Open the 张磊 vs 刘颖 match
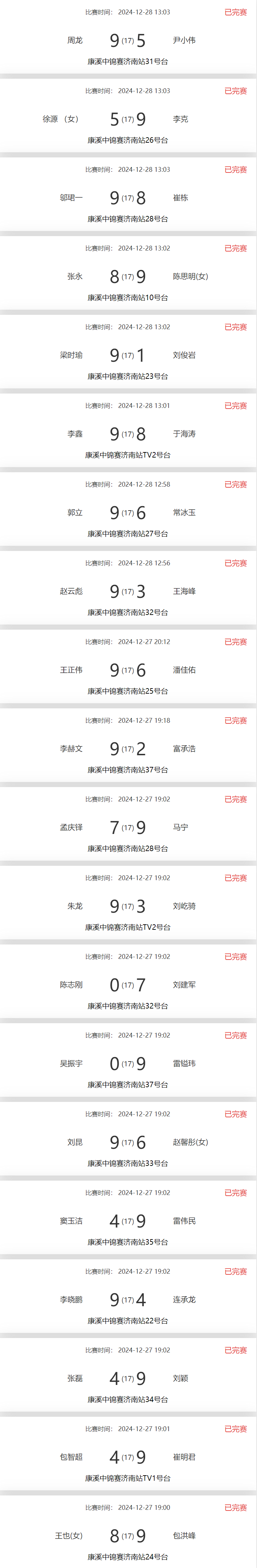Image resolution: width=257 pixels, height=1568 pixels. click(x=128, y=1378)
